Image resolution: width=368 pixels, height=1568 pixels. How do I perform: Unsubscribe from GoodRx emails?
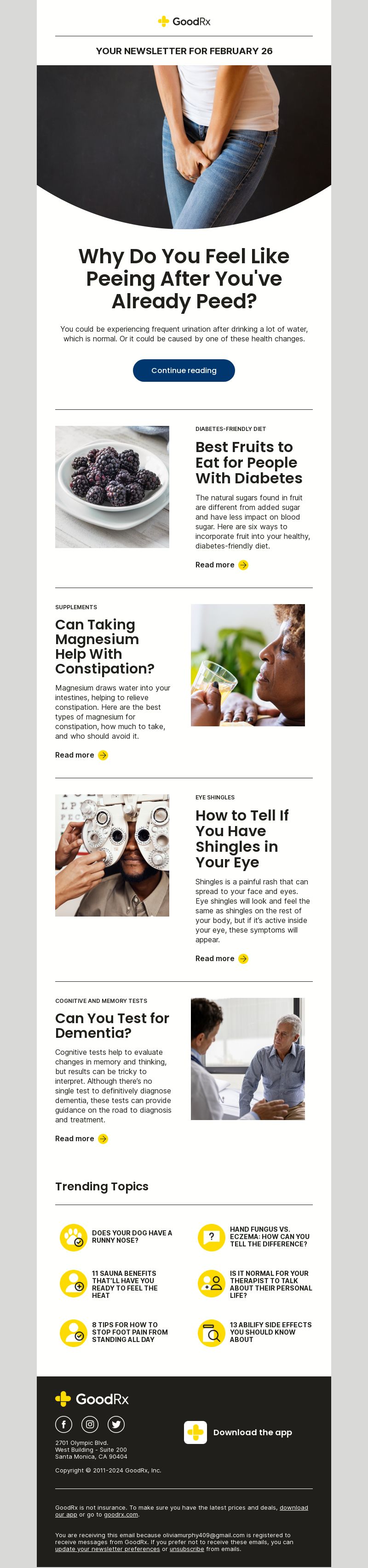(x=186, y=1549)
